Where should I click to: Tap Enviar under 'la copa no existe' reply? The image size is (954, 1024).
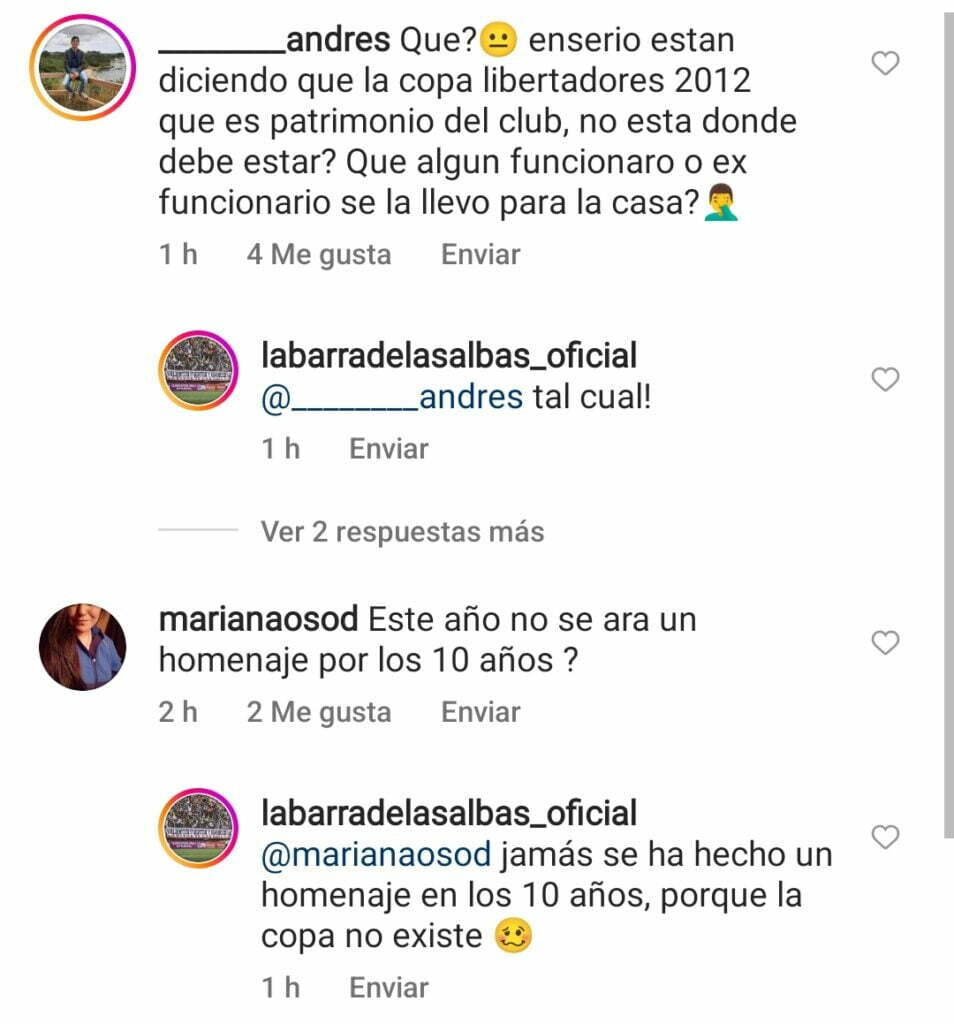[x=388, y=988]
